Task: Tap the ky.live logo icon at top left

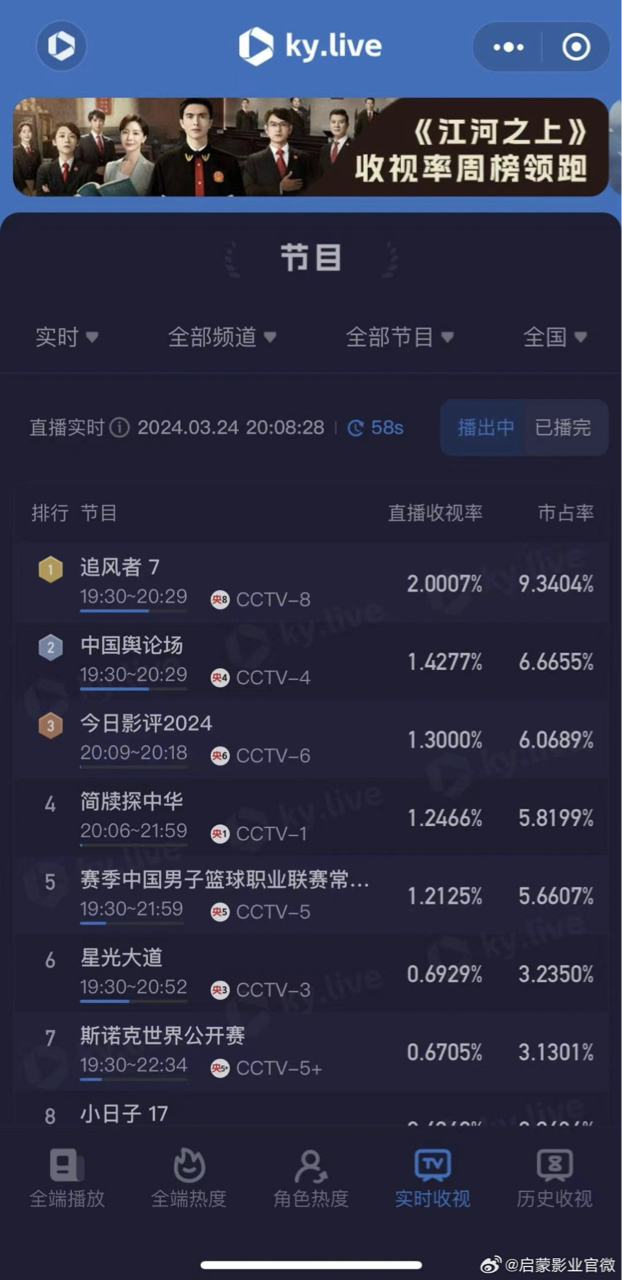Action: pyautogui.click(x=61, y=46)
